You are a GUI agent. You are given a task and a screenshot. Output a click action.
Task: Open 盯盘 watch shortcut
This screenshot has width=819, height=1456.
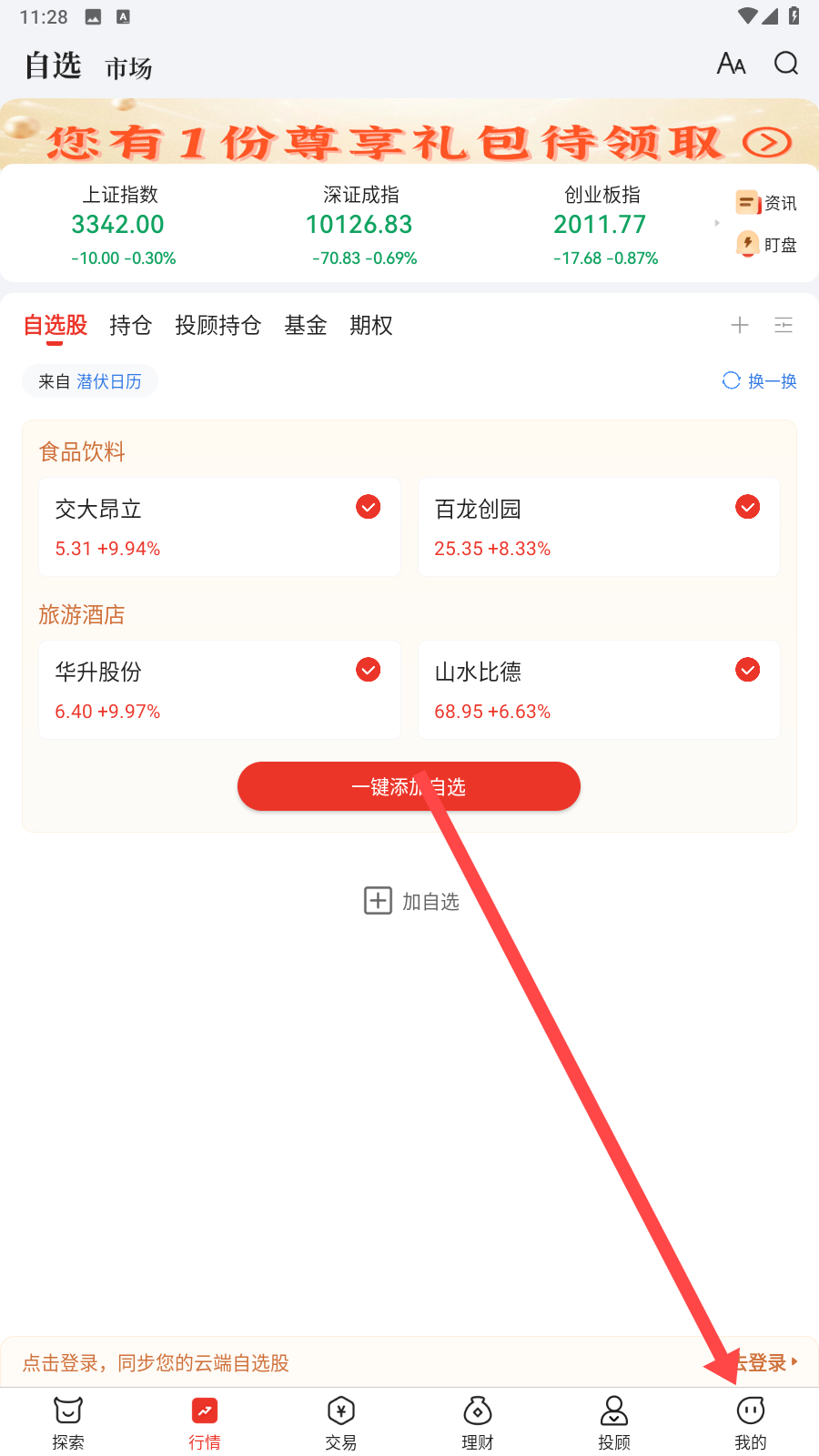(x=766, y=245)
